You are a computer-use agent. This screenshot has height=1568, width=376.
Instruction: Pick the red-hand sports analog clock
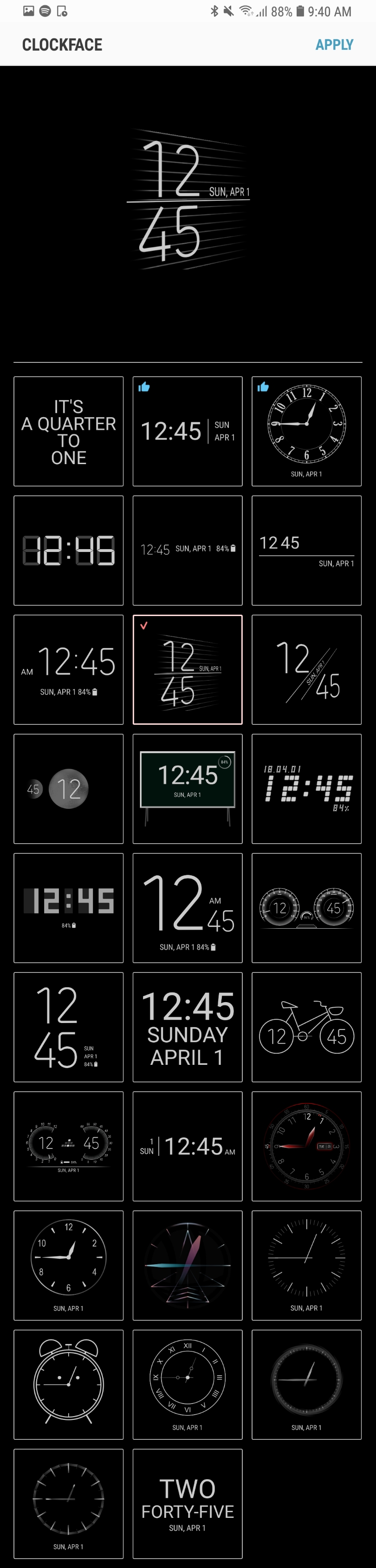point(307,1146)
